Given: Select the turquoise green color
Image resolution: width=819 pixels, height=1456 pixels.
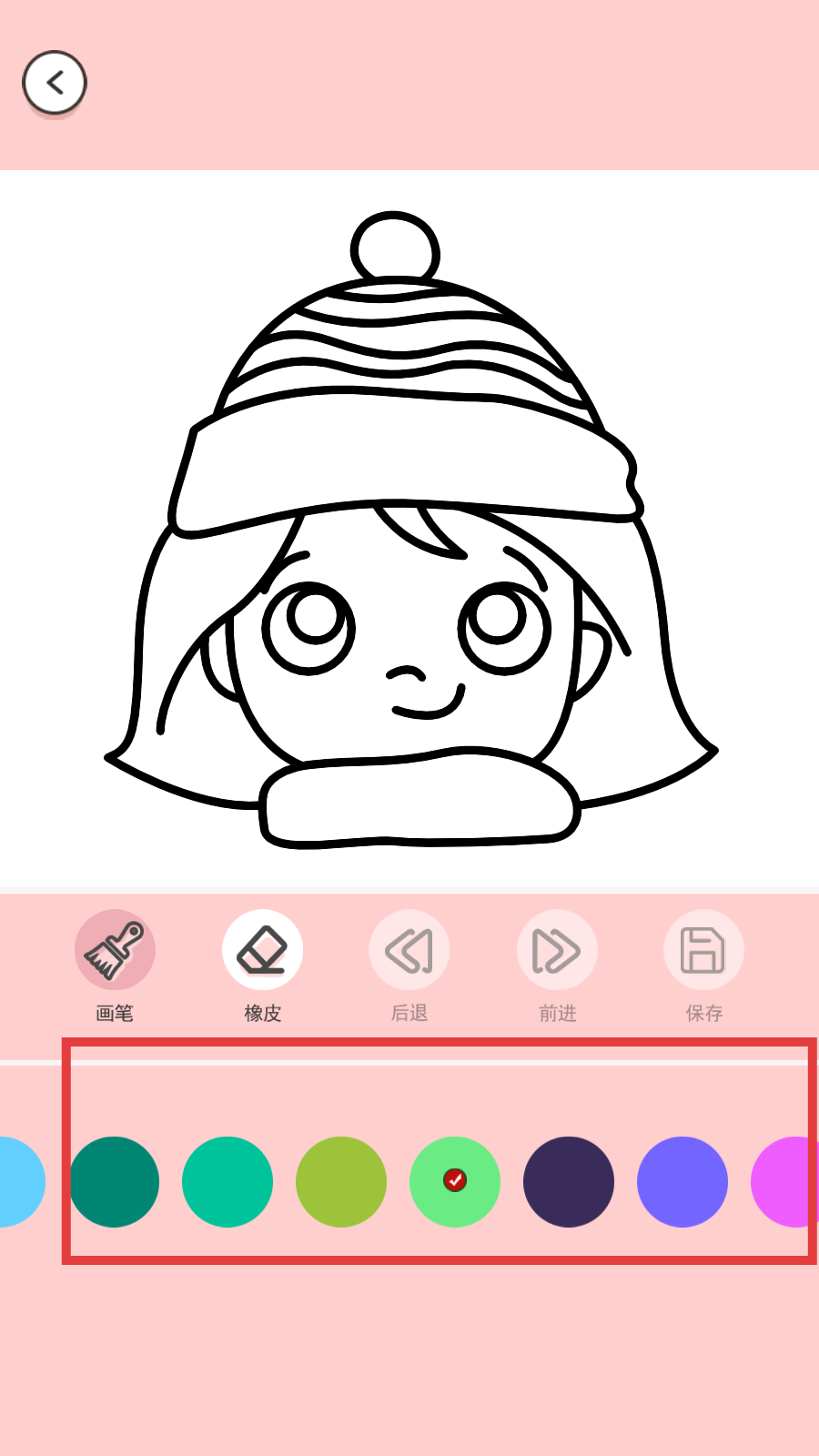Looking at the screenshot, I should click(x=227, y=1182).
